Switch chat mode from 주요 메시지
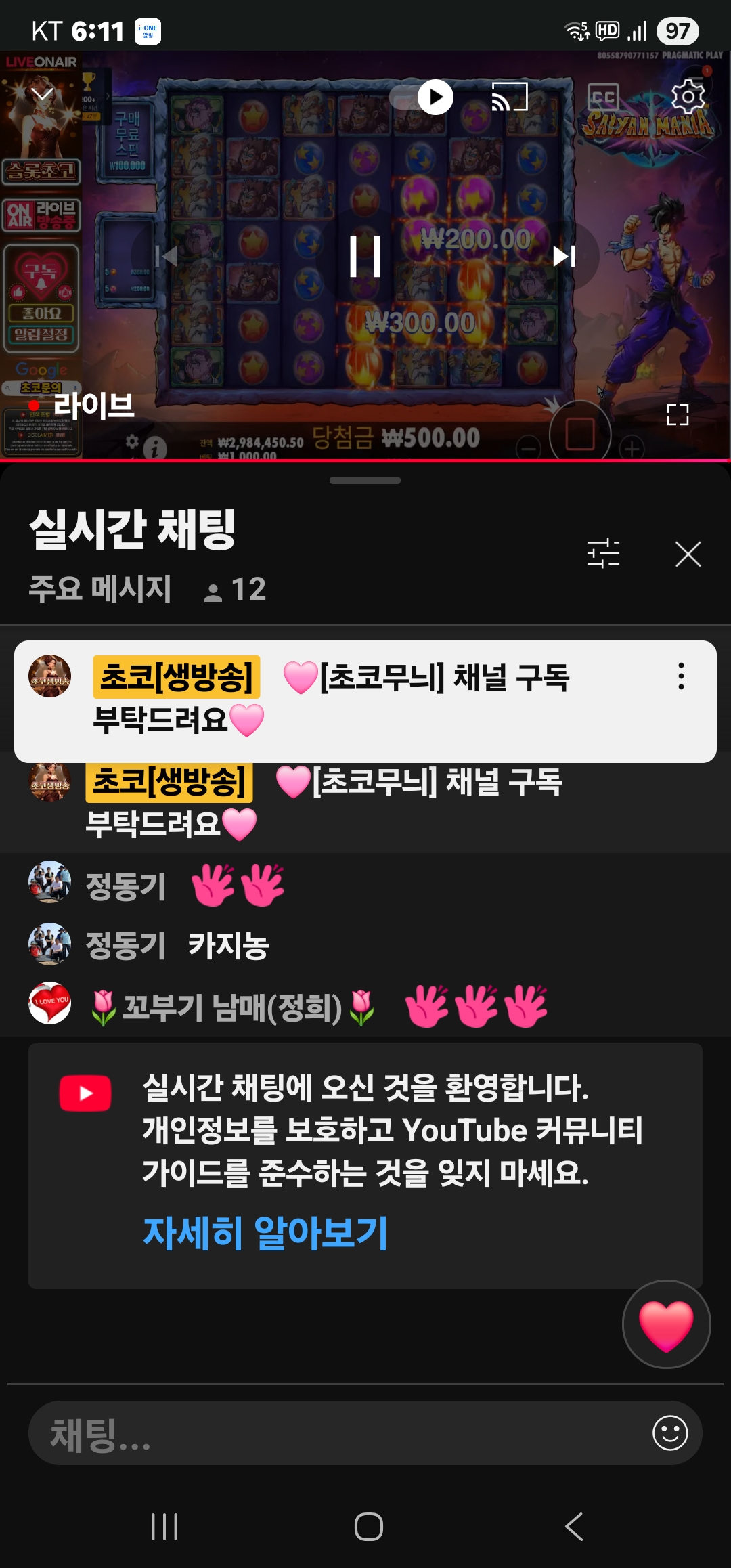The height and width of the screenshot is (1568, 731). click(x=99, y=588)
